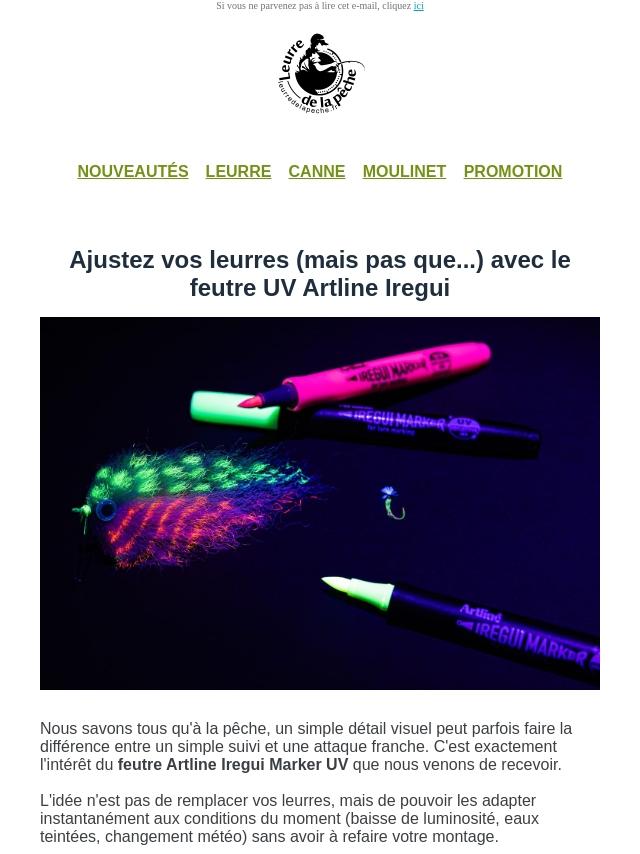Open the Iregui Marker UV product image
Viewport: 640px width, 854px height.
[320, 503]
